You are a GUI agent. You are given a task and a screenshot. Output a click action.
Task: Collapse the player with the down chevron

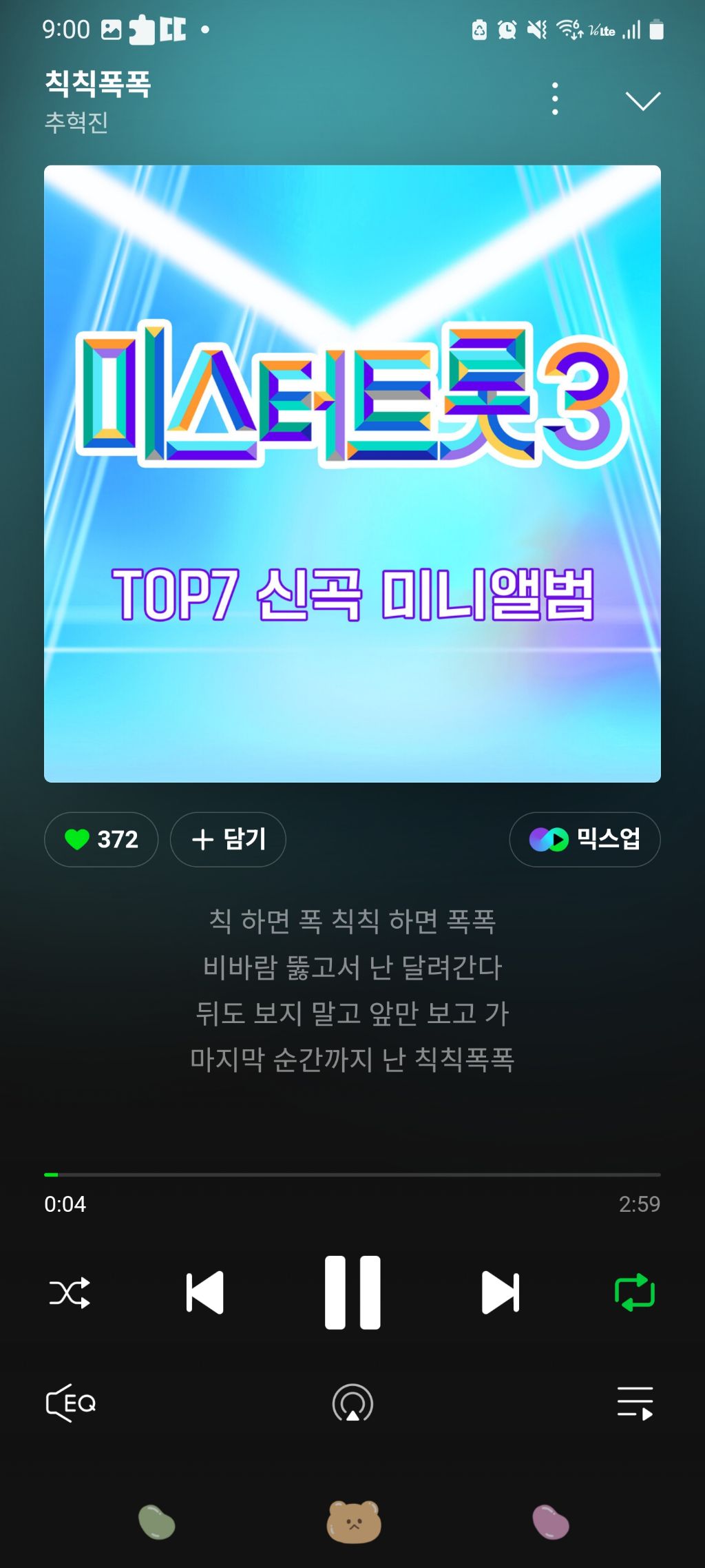tap(643, 101)
